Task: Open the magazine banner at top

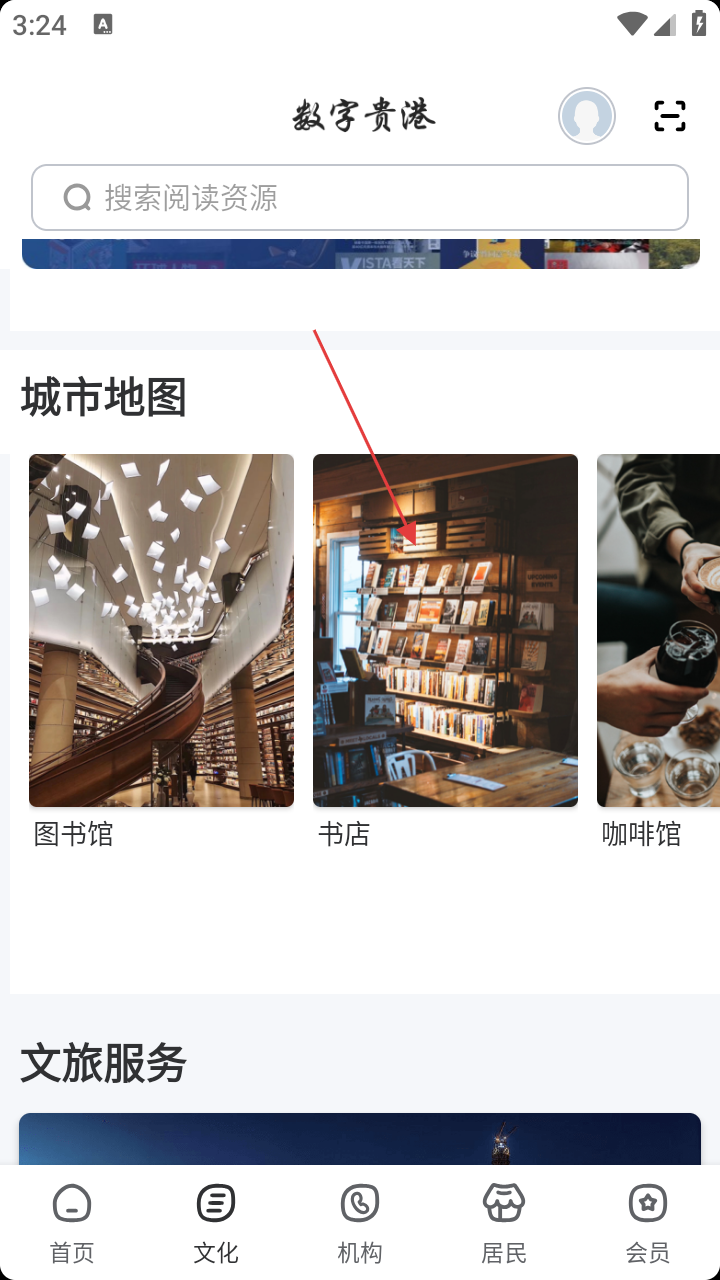Action: pos(360,254)
